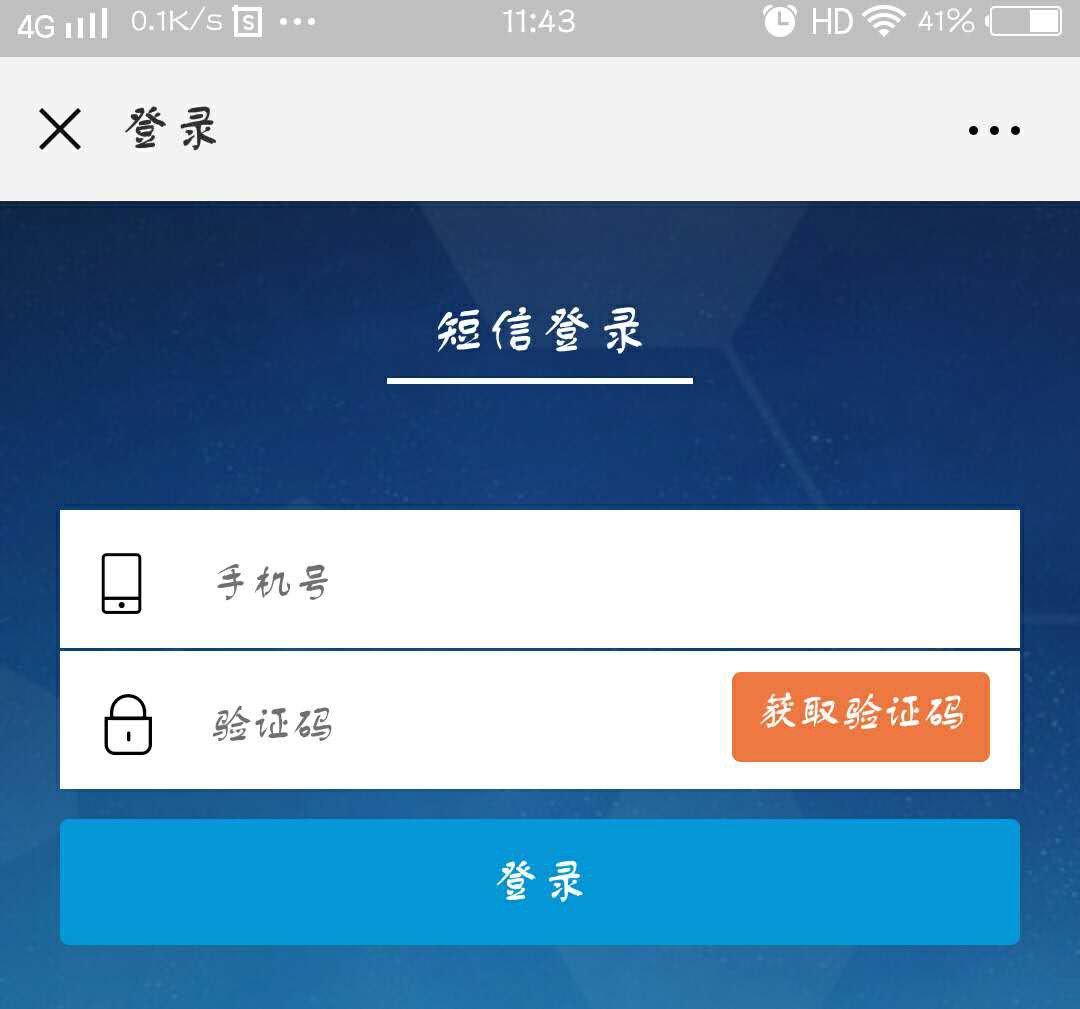Tap 获取验证码 to request a code
The height and width of the screenshot is (1009, 1080).
(x=861, y=716)
